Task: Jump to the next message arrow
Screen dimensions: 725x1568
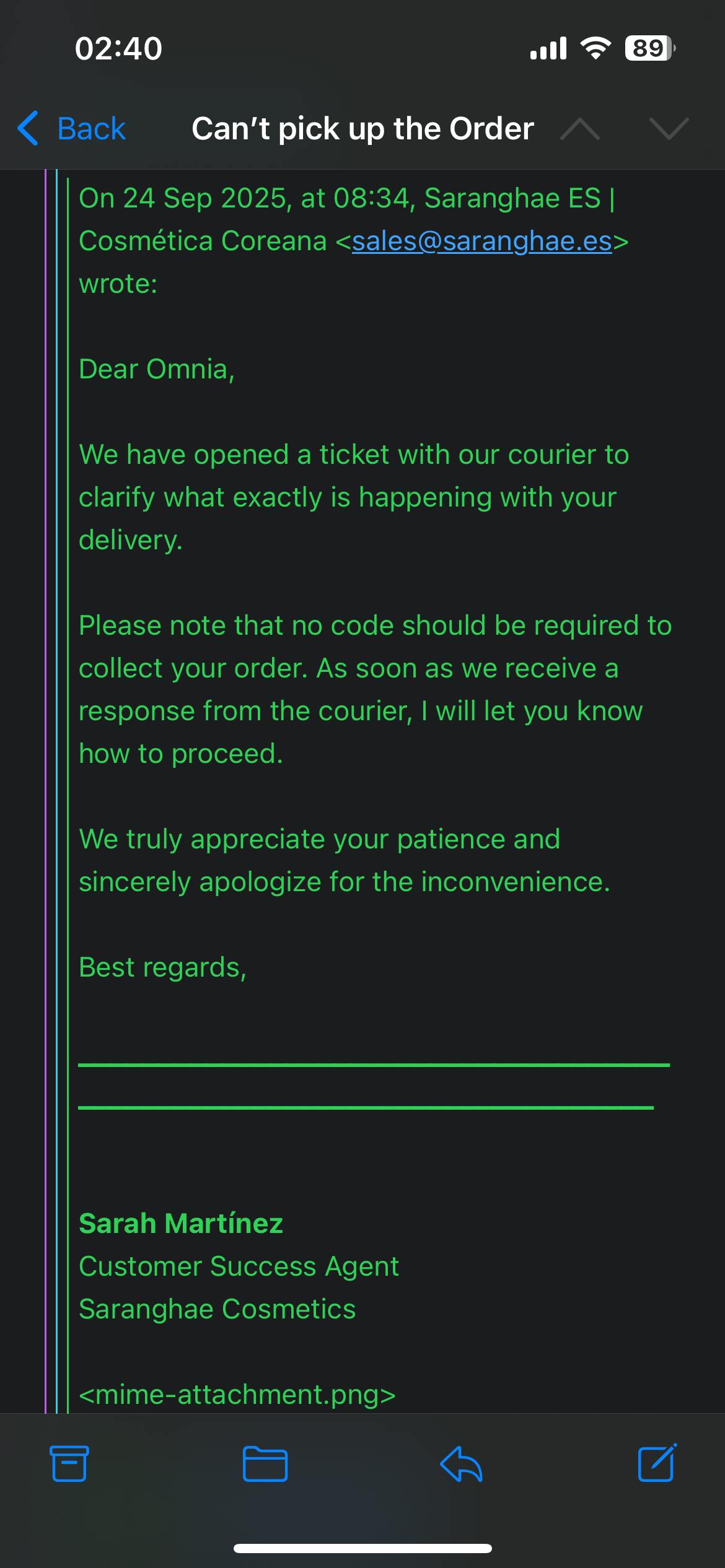Action: [x=669, y=129]
